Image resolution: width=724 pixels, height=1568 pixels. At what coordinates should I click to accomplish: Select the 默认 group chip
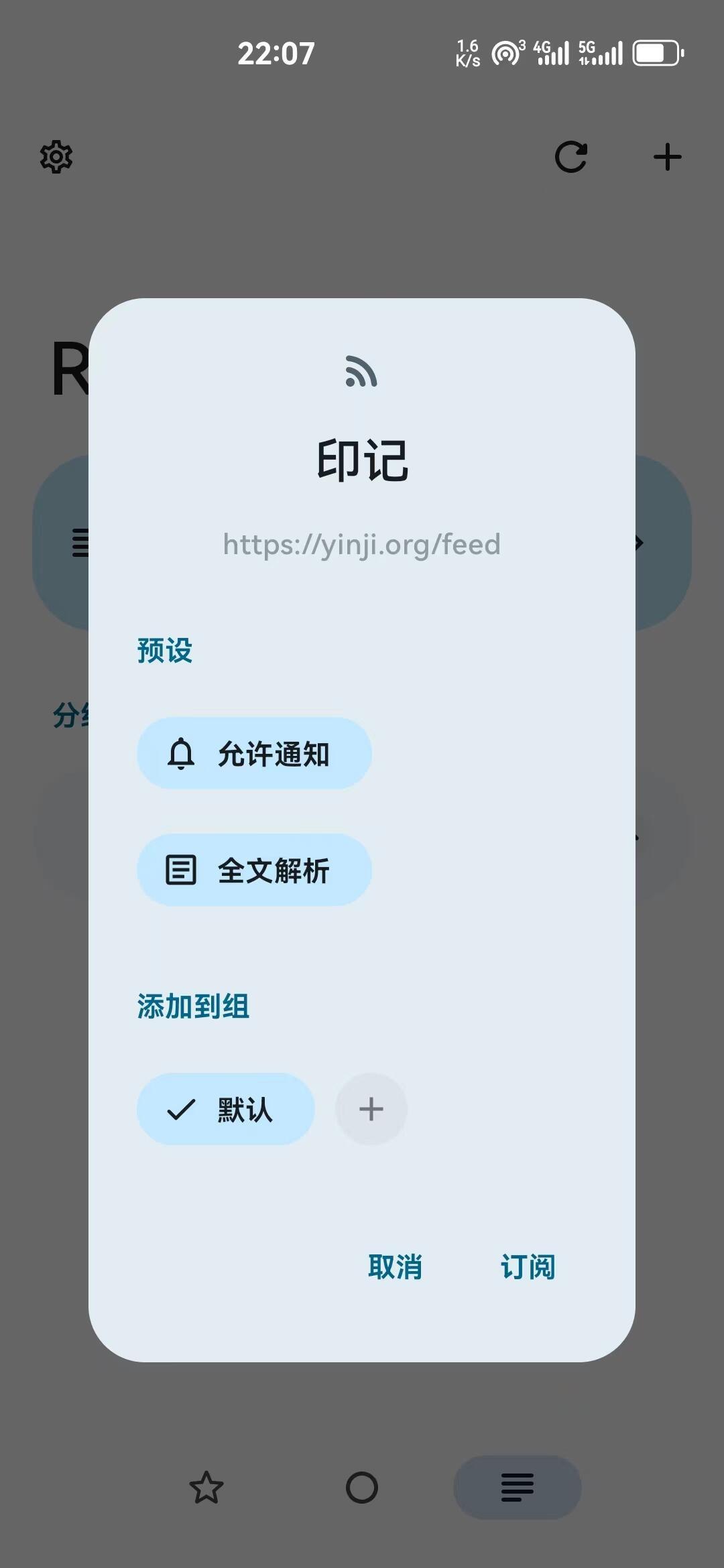click(x=226, y=1110)
